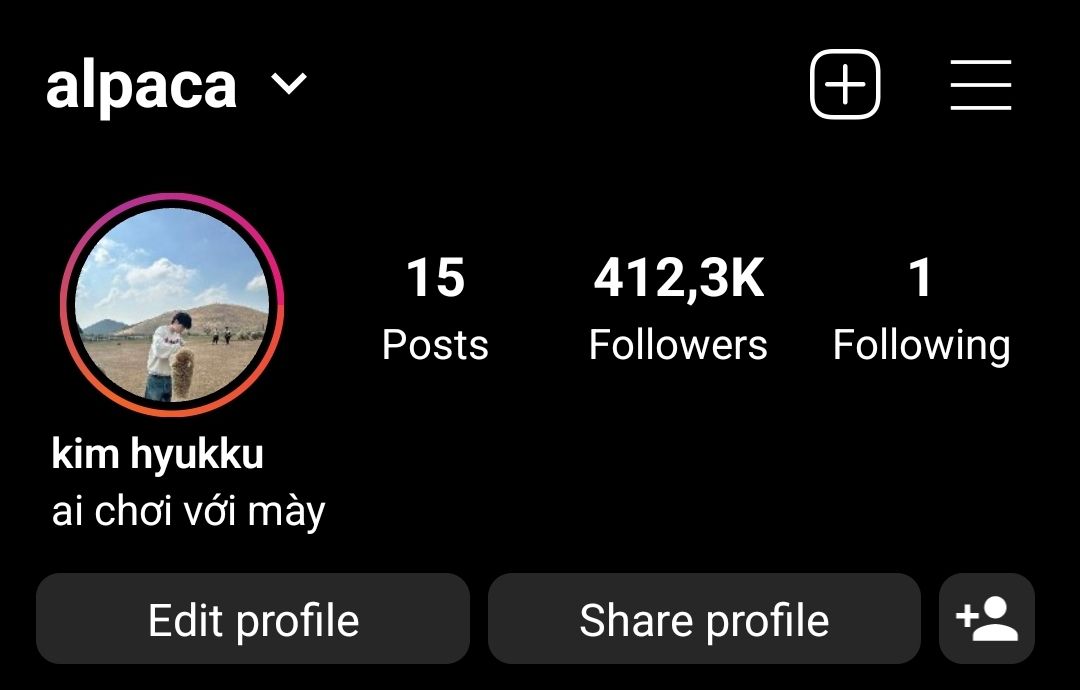View the Following list
The image size is (1080, 690).
(921, 309)
